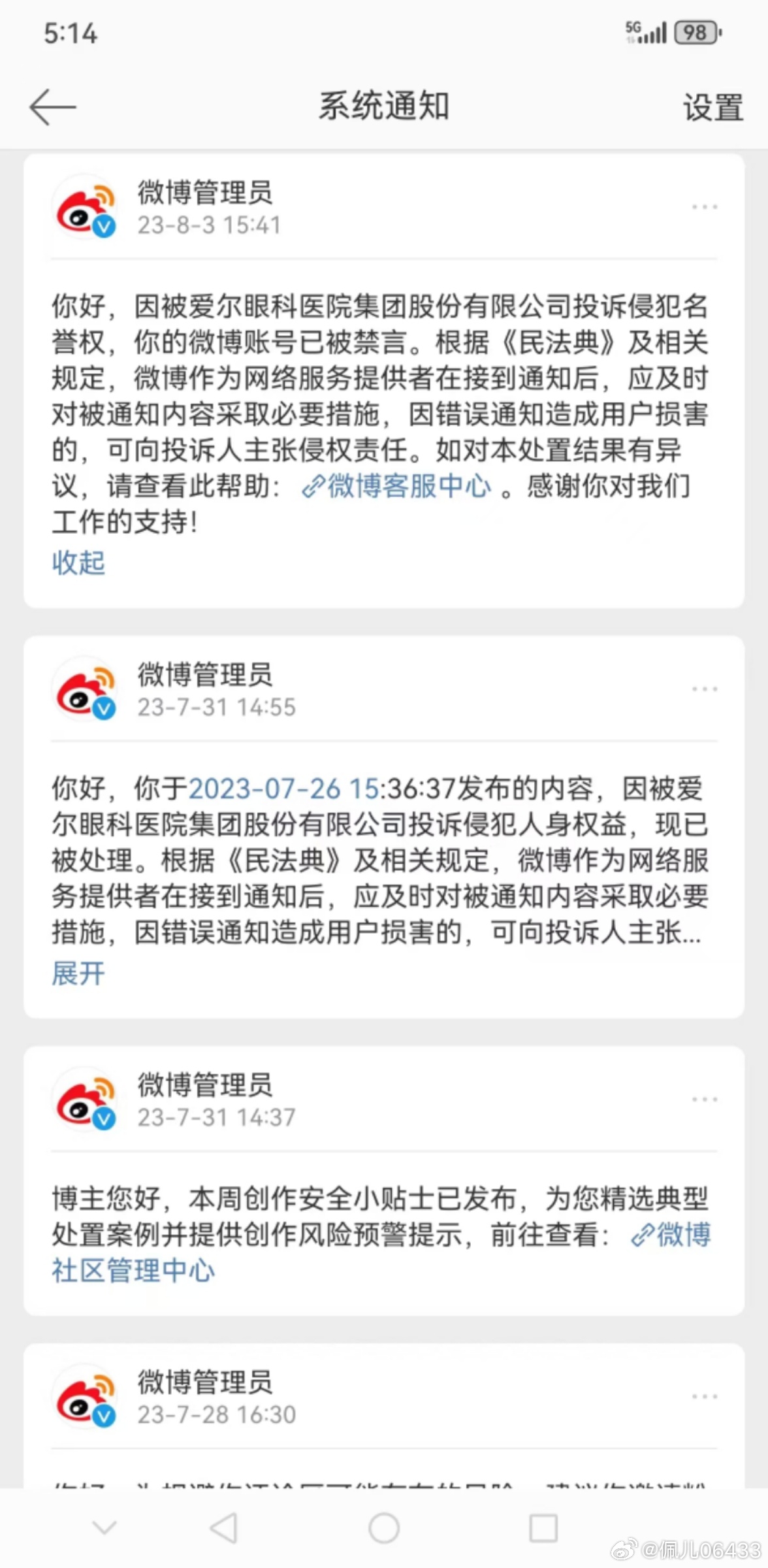Tap the blue 2023-07-26 15 date link

click(283, 789)
